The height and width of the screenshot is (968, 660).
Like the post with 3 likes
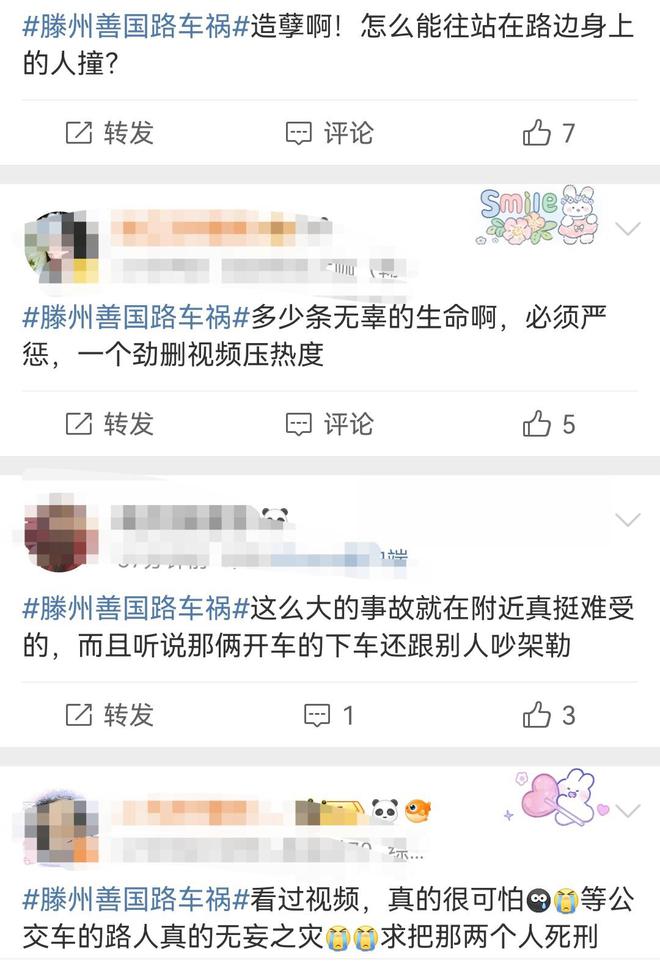pos(548,715)
